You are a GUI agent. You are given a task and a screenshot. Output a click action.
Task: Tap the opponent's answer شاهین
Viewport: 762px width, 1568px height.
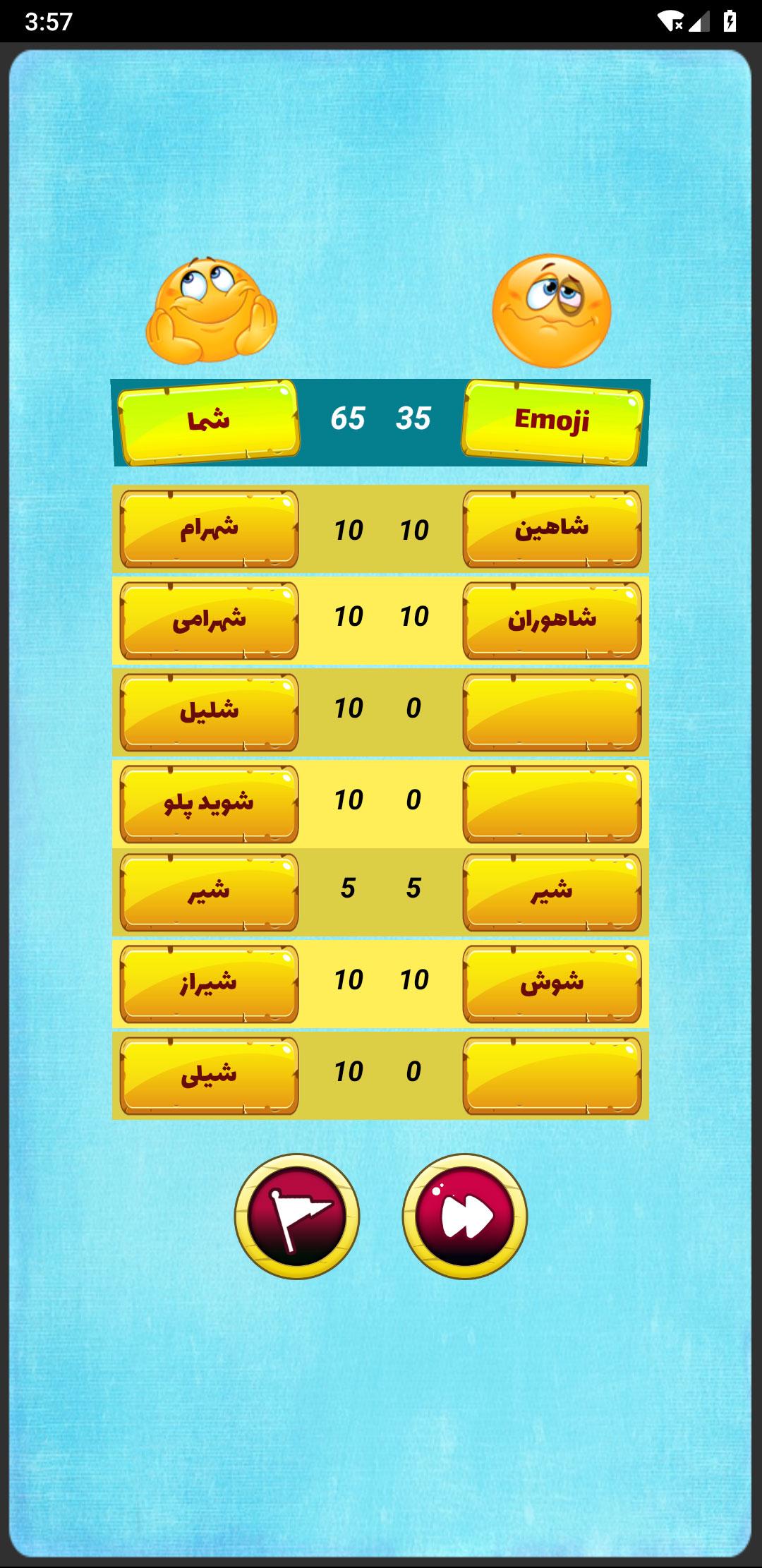point(552,529)
